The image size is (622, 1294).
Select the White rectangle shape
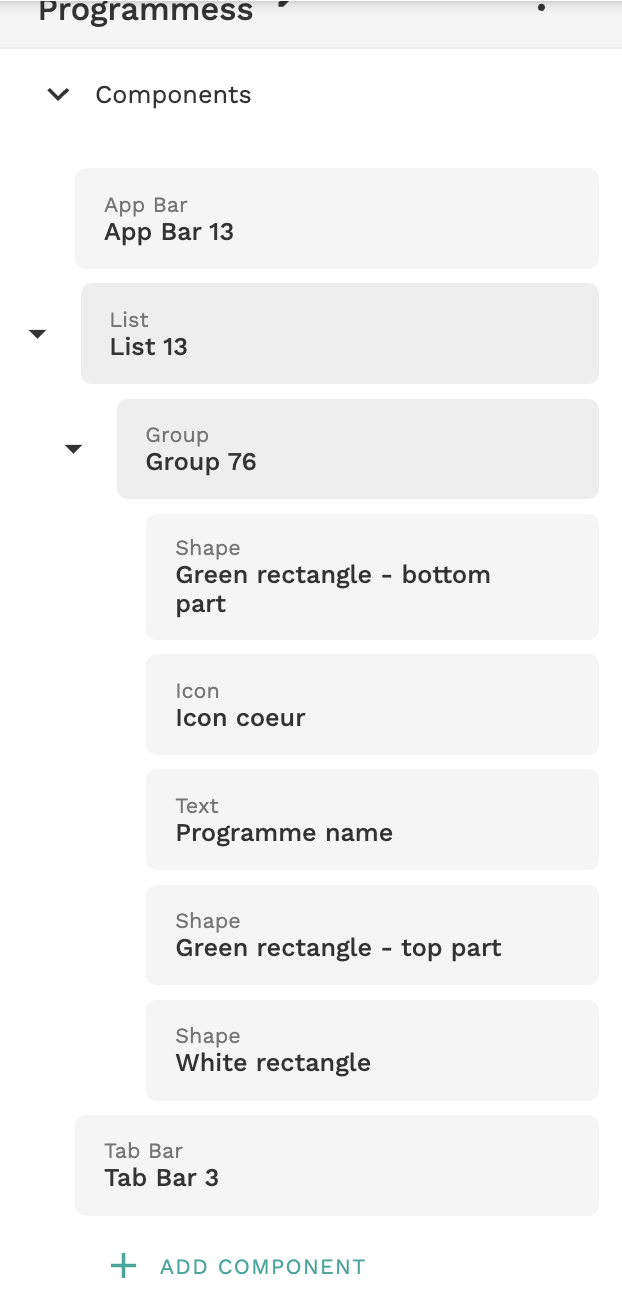click(x=371, y=1050)
